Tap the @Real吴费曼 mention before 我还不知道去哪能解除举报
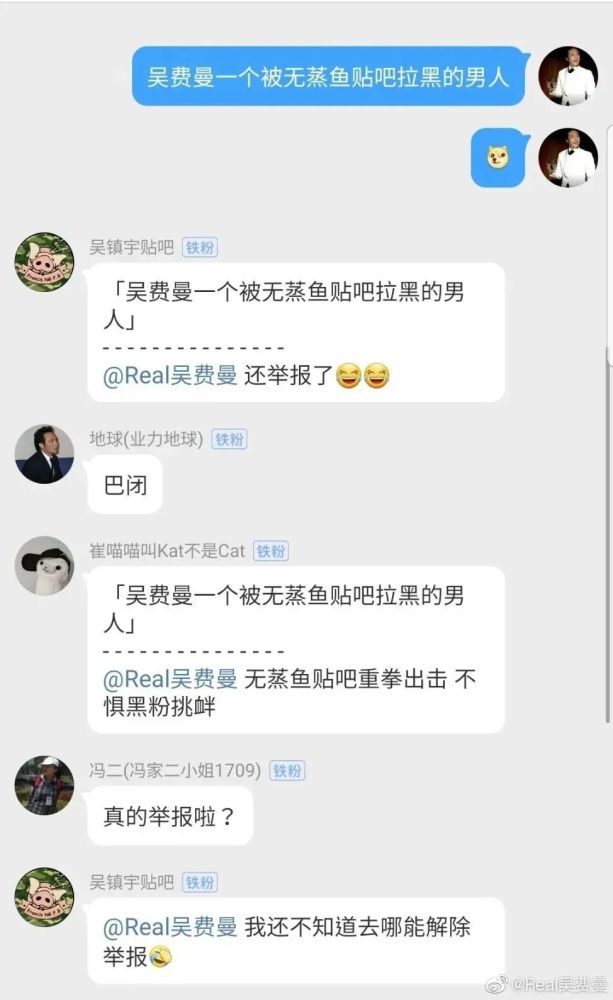Image resolution: width=613 pixels, height=1000 pixels. click(x=170, y=927)
